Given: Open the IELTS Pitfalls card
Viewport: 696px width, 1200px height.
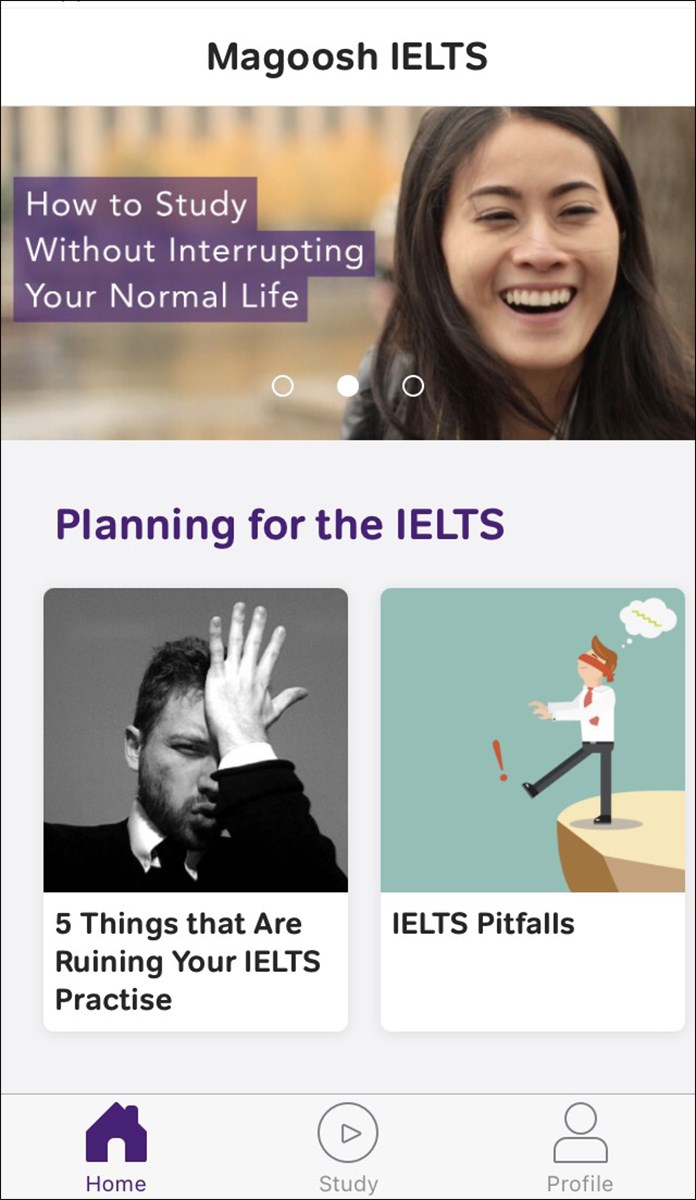Looking at the screenshot, I should (x=533, y=809).
